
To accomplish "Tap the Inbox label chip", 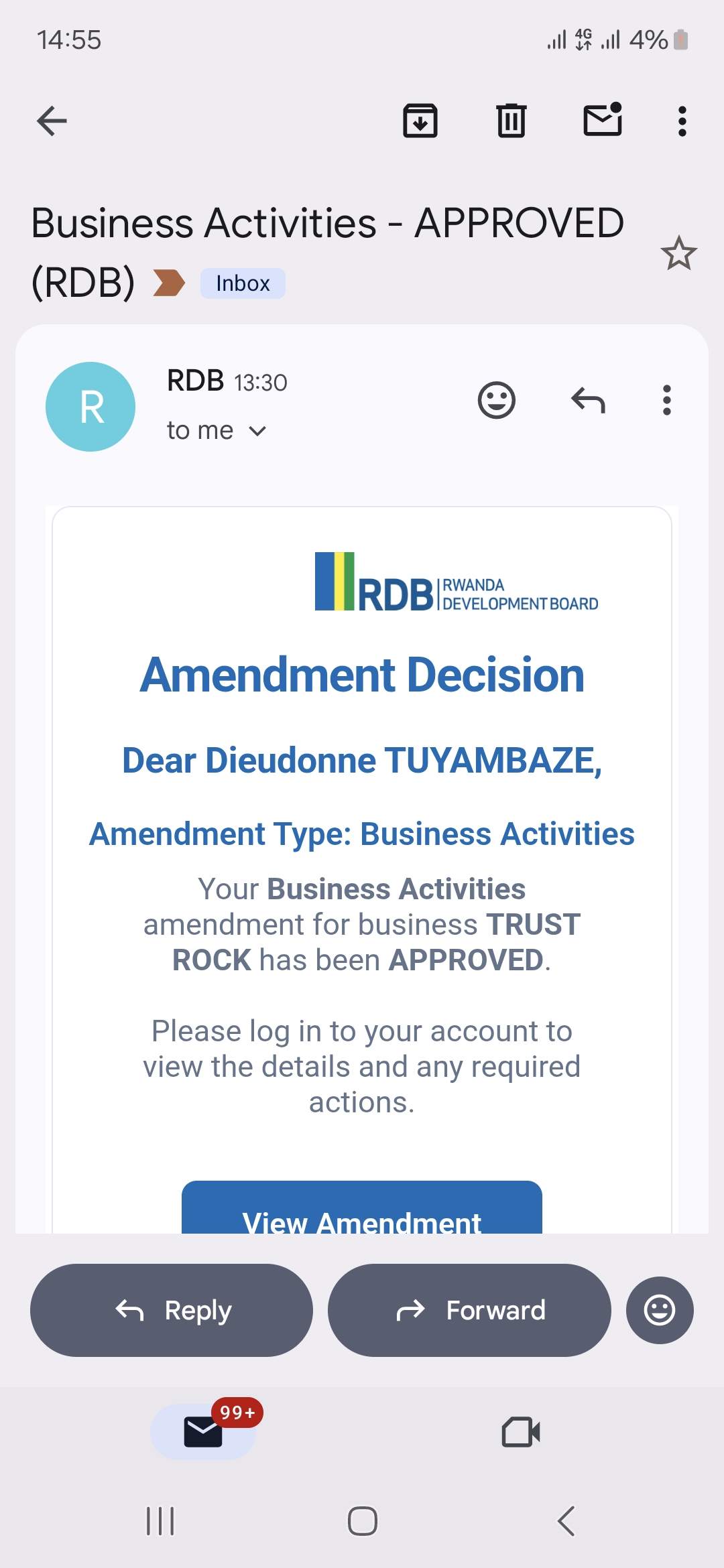I will 243,283.
